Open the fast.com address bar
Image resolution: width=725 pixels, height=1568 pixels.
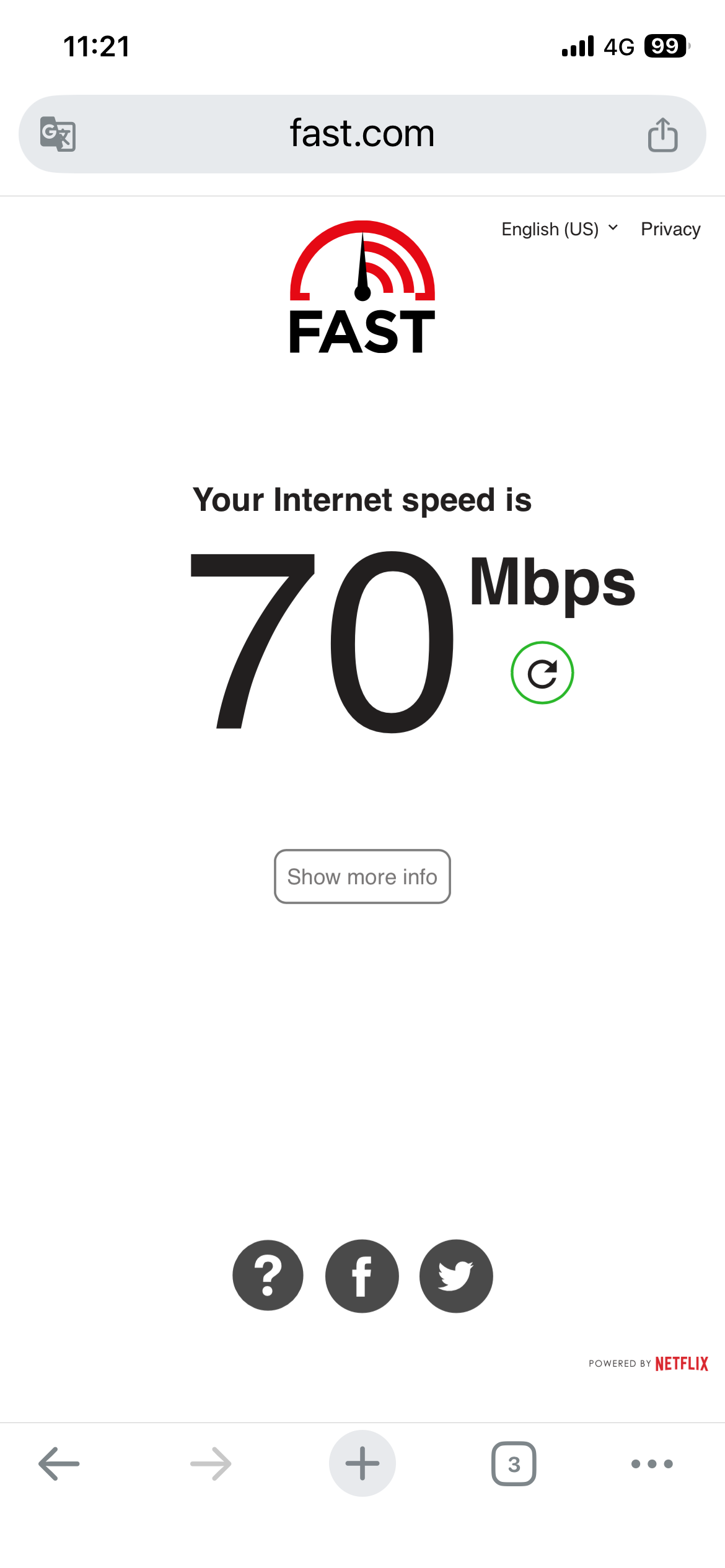362,134
